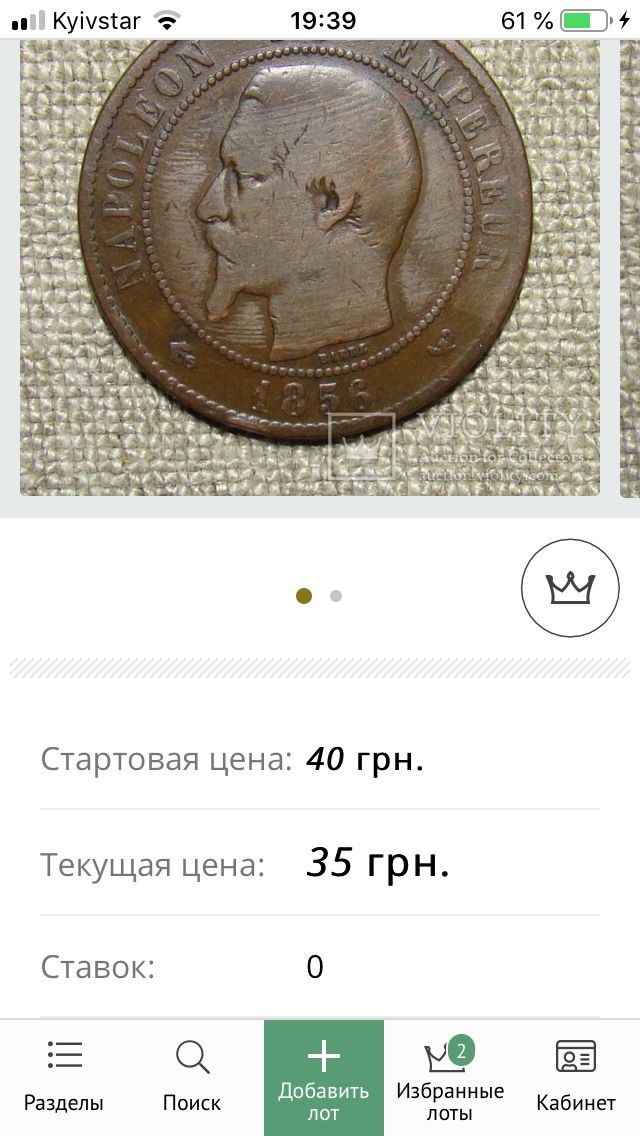Open Избранные лоты tab
640x1136 pixels.
450,1077
